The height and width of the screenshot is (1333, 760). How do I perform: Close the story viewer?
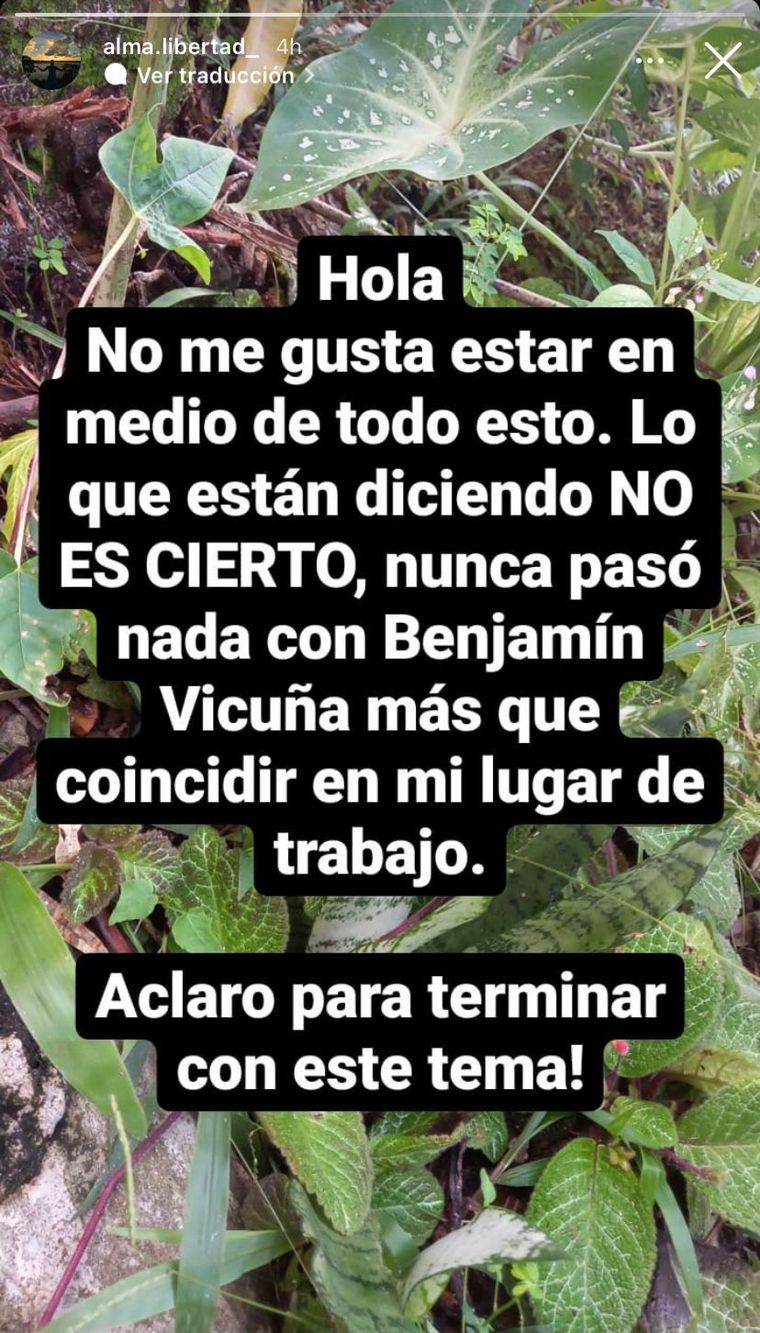pyautogui.click(x=722, y=61)
